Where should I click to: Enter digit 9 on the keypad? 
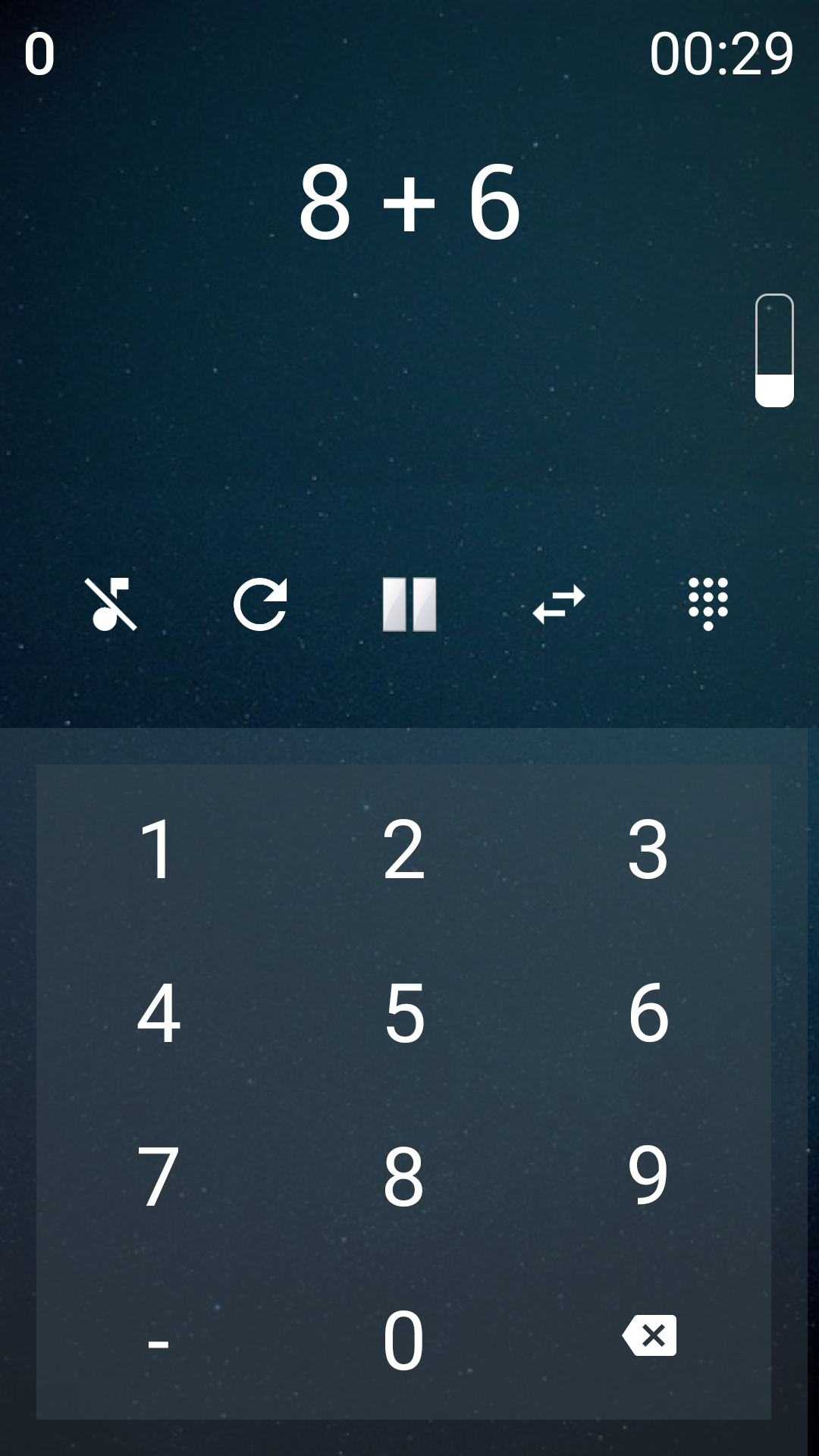point(648,1176)
